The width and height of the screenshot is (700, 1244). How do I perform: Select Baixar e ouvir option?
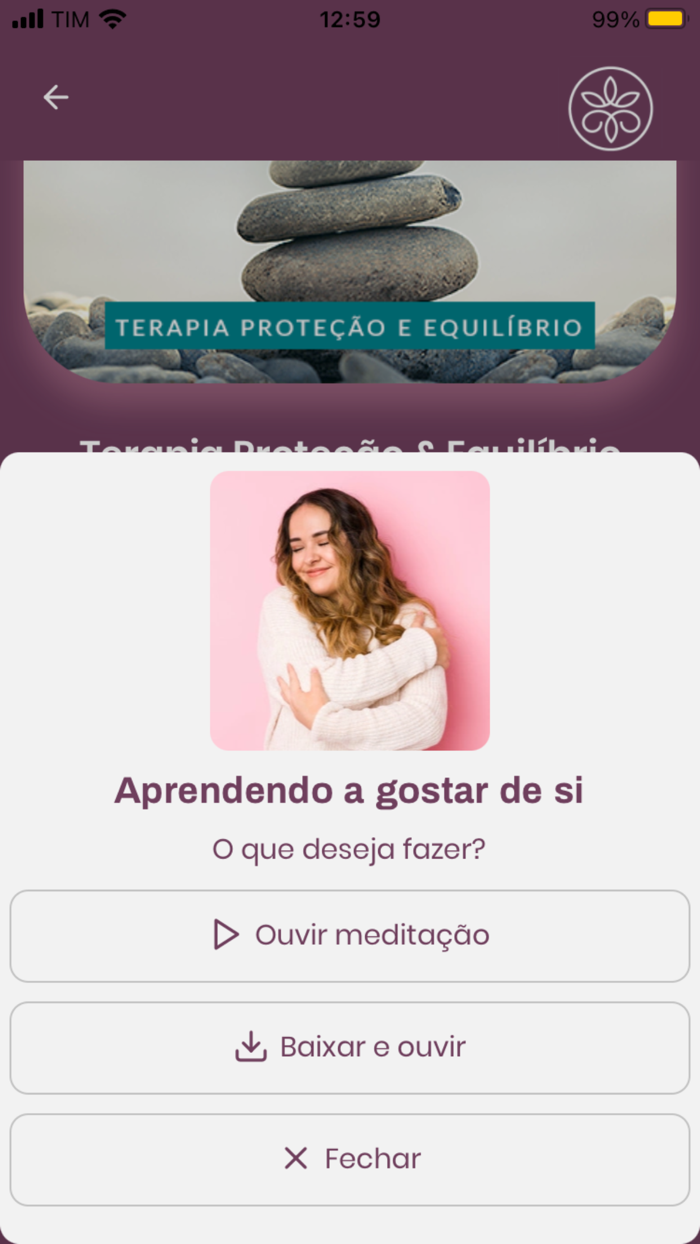[350, 1048]
